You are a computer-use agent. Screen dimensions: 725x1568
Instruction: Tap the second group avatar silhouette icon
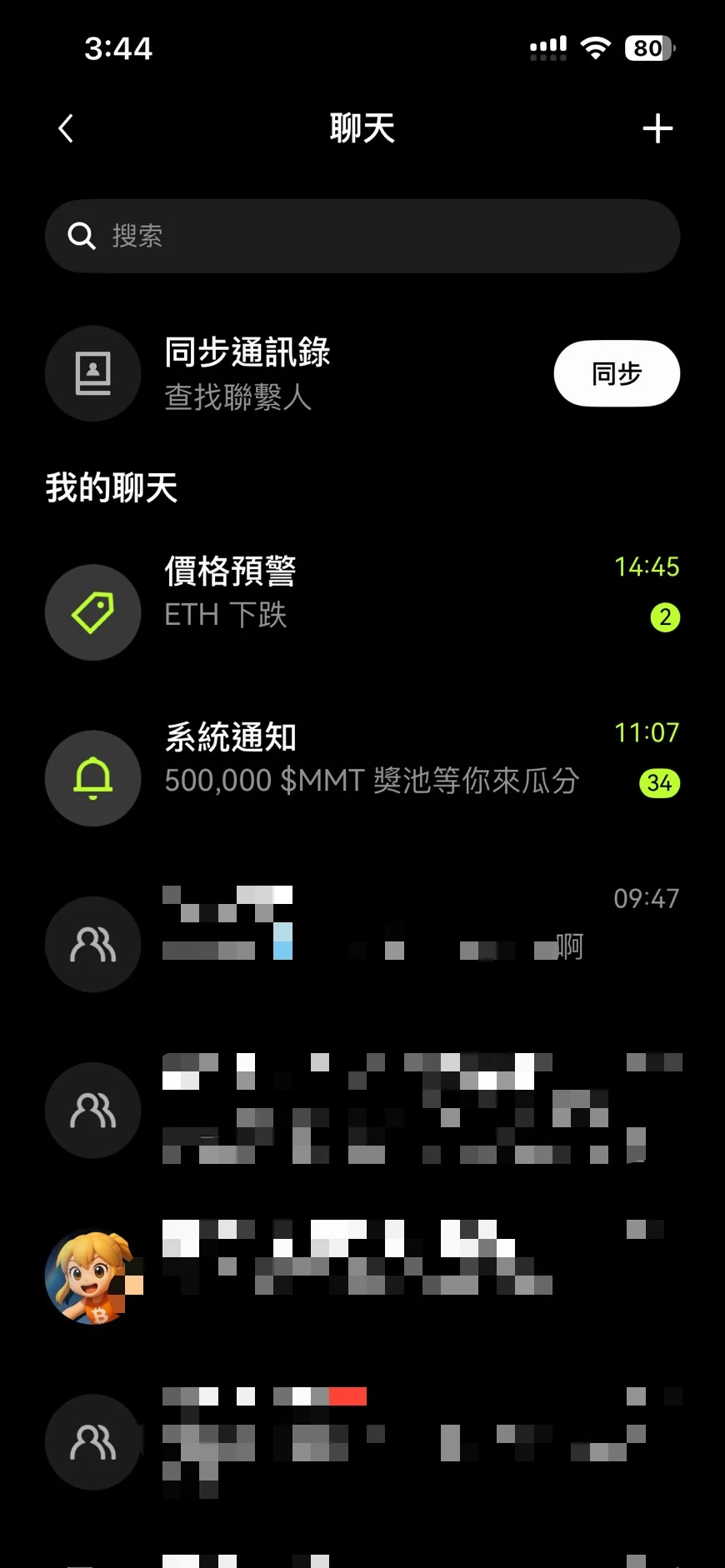pos(92,1110)
